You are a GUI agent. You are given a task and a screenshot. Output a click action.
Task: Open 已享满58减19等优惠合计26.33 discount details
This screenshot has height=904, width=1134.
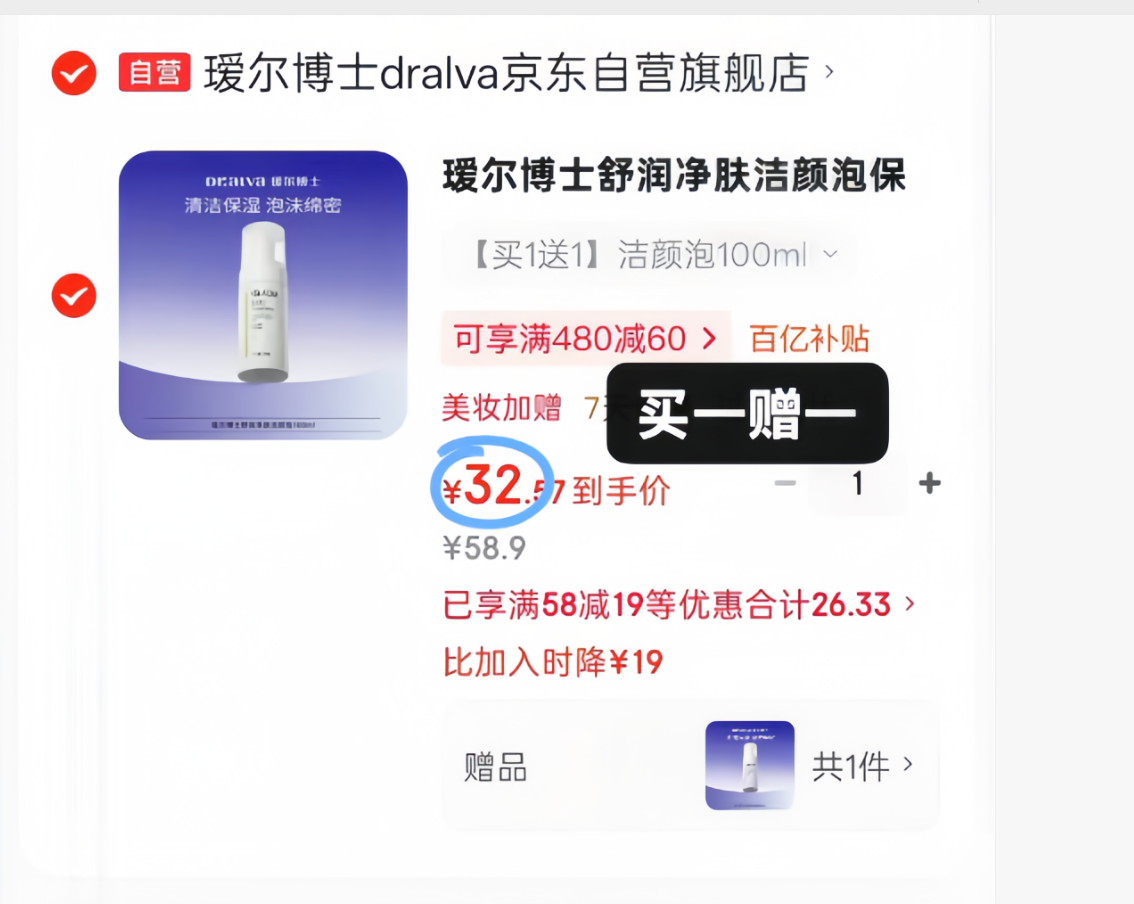point(680,605)
